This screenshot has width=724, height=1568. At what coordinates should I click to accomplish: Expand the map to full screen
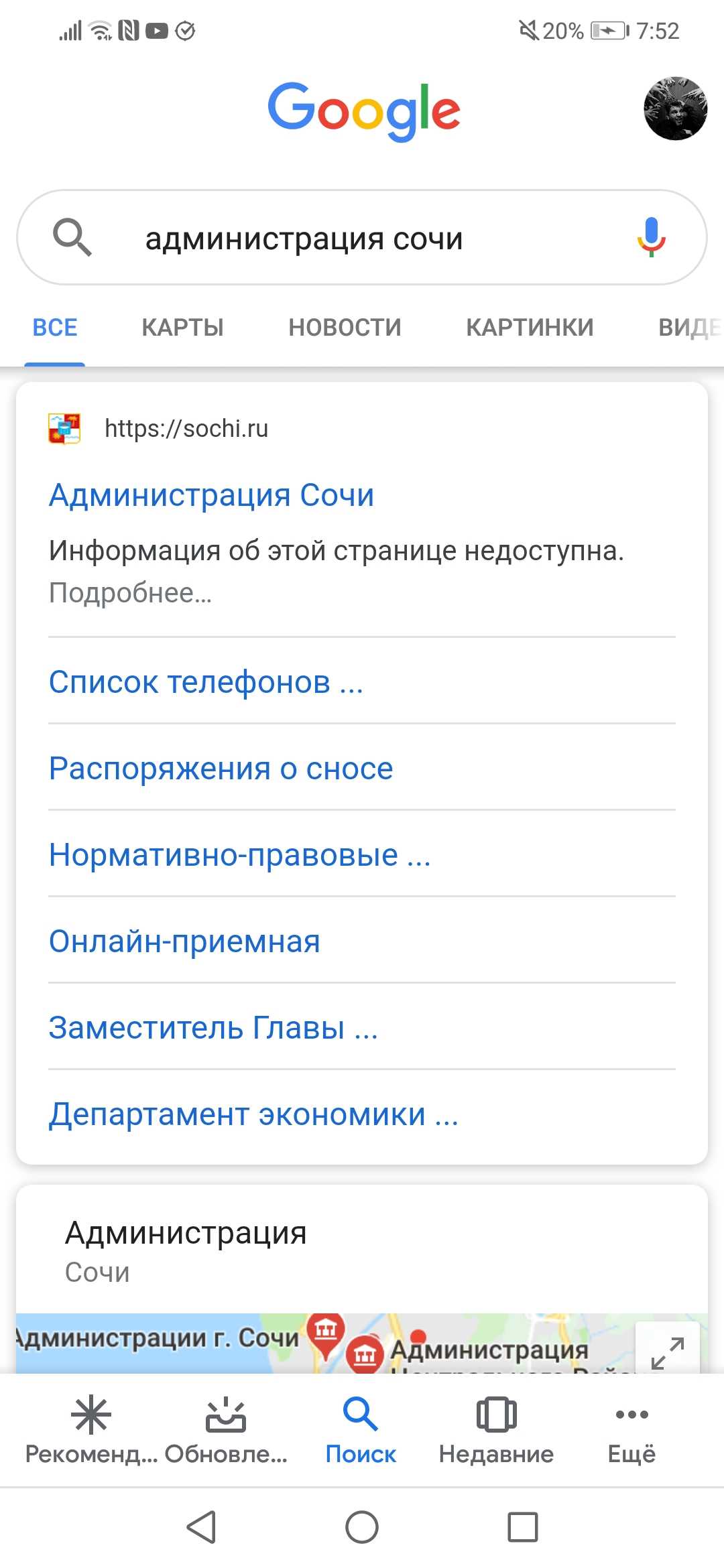point(667,1352)
